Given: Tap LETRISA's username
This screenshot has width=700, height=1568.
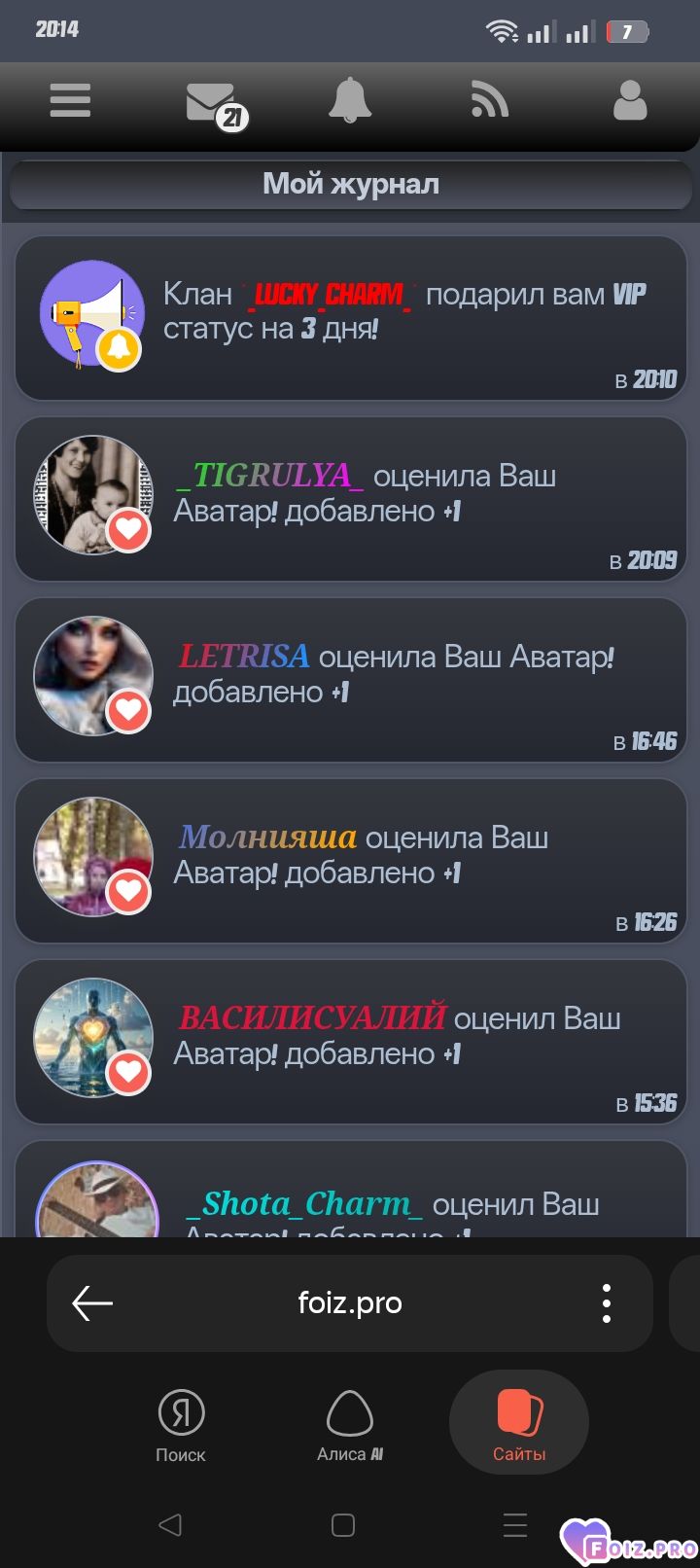Looking at the screenshot, I should [x=244, y=657].
